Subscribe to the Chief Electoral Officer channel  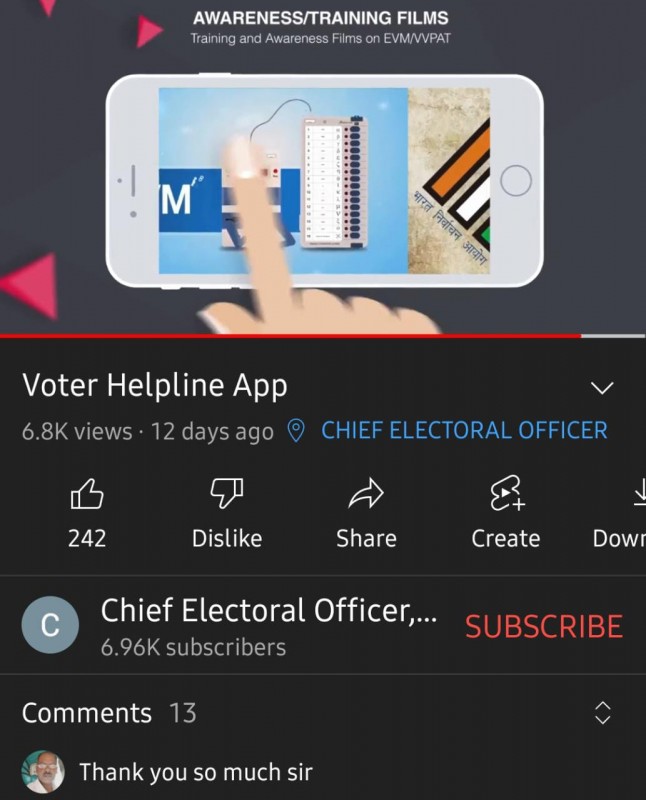click(543, 626)
